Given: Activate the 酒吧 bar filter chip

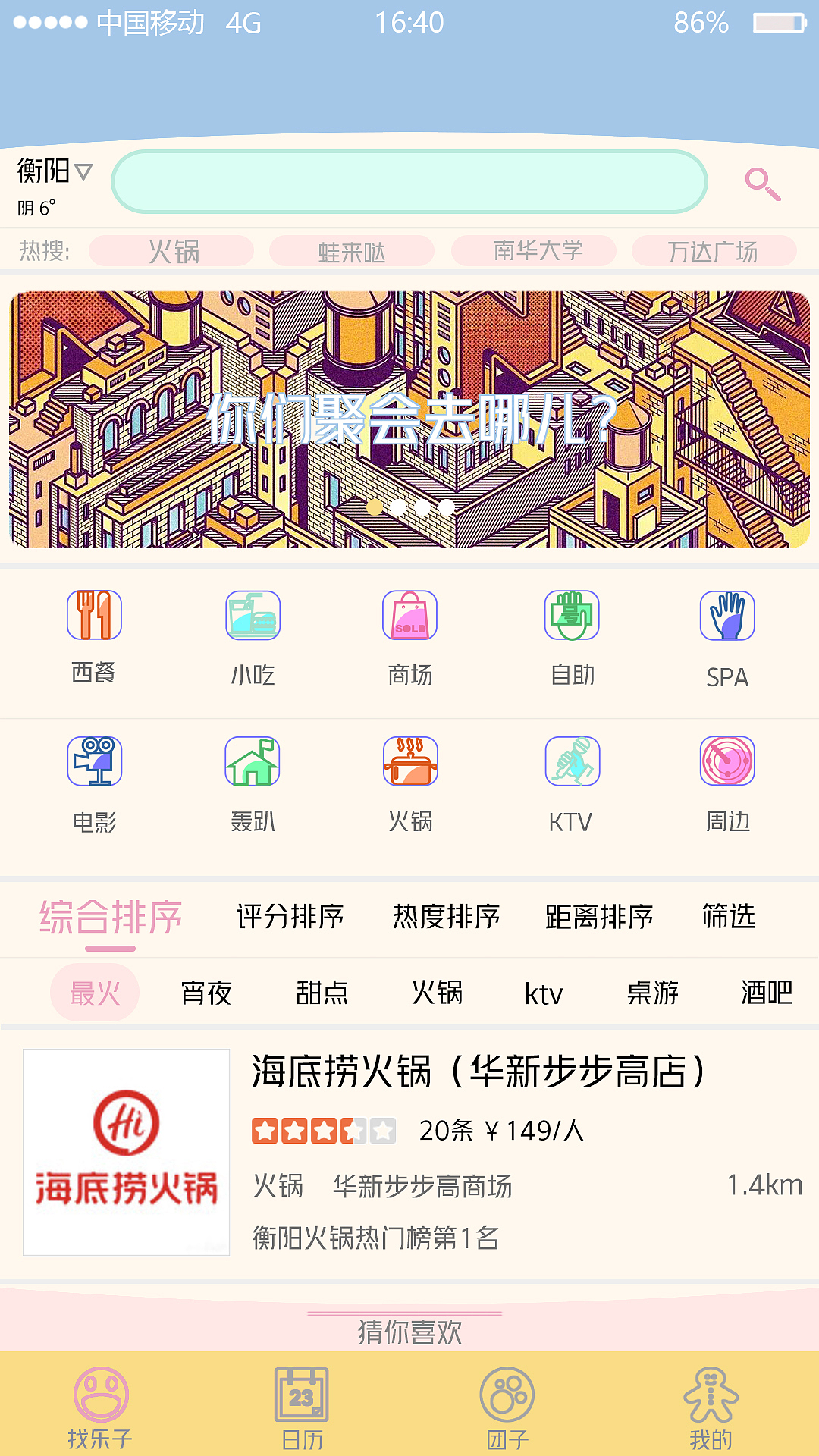Looking at the screenshot, I should tap(766, 992).
